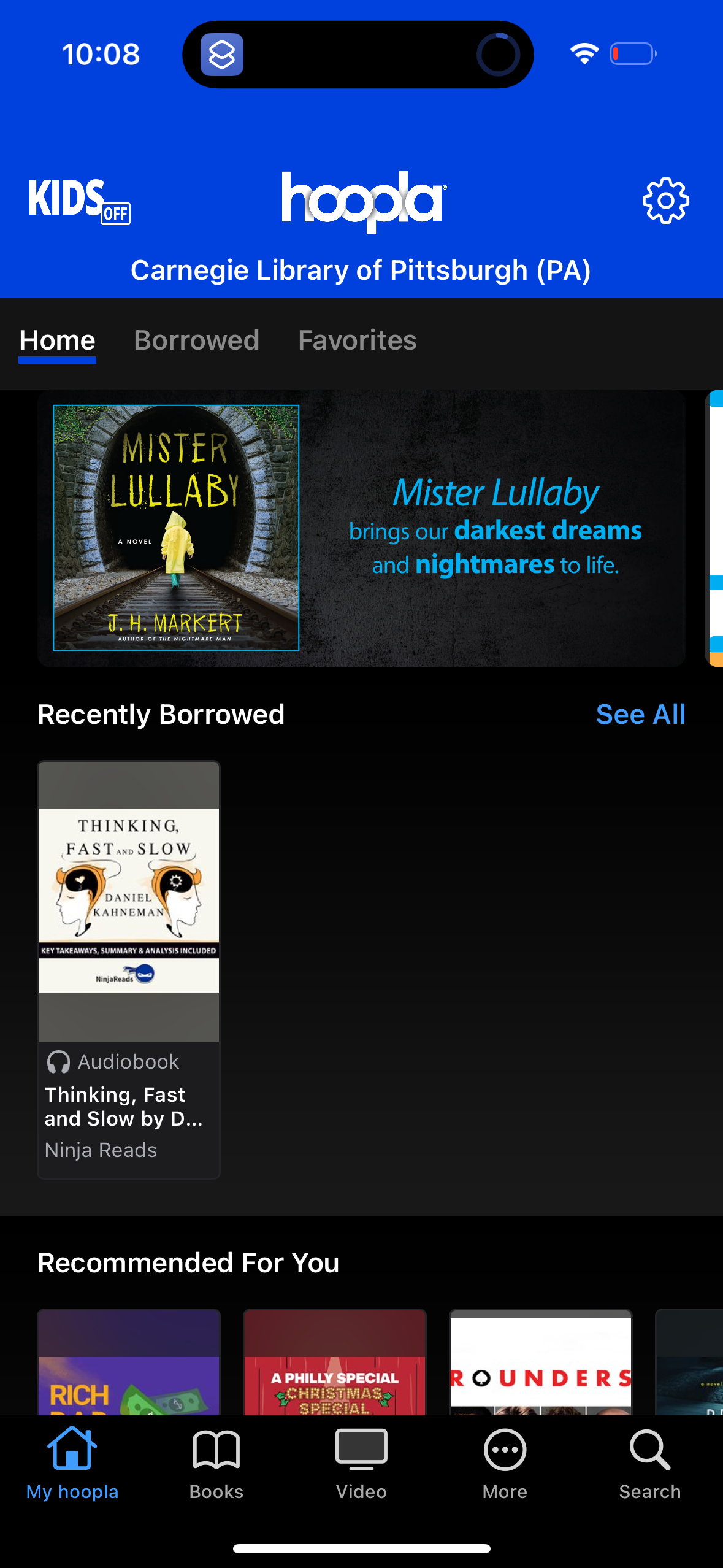
Task: Open the Search tab
Action: click(649, 1464)
